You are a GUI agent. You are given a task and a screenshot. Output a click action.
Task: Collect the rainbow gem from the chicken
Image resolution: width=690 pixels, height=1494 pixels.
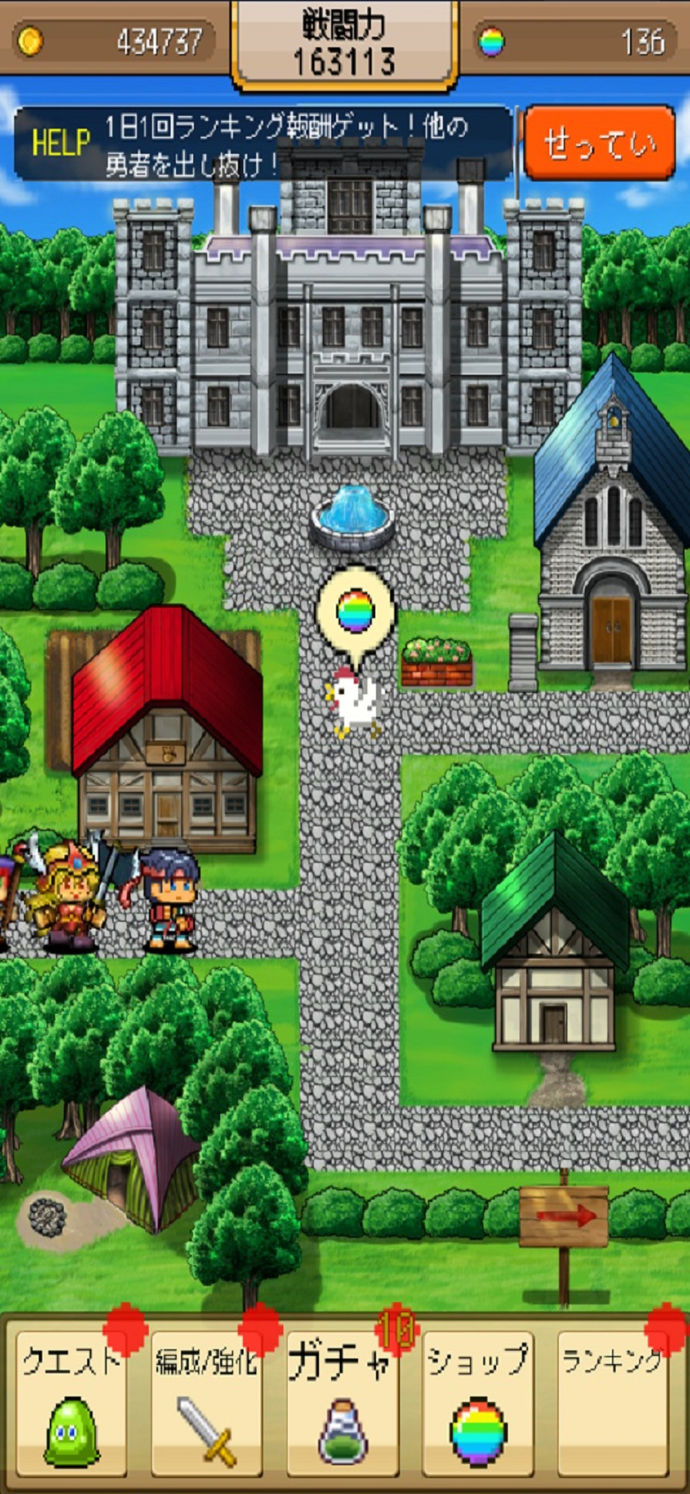[x=355, y=612]
